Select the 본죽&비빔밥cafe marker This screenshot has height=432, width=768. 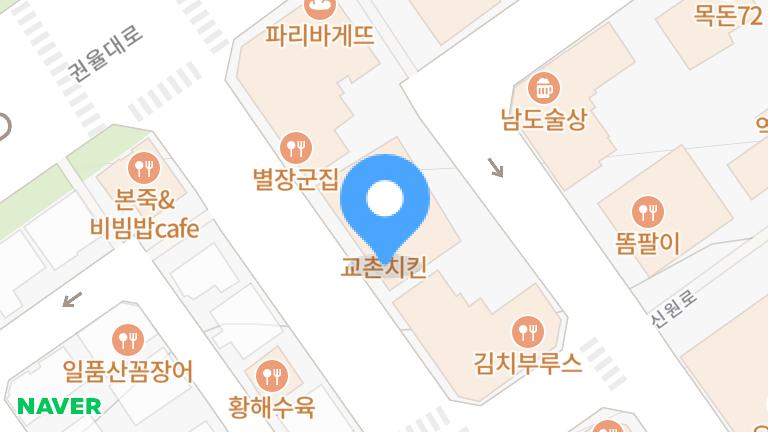144,167
